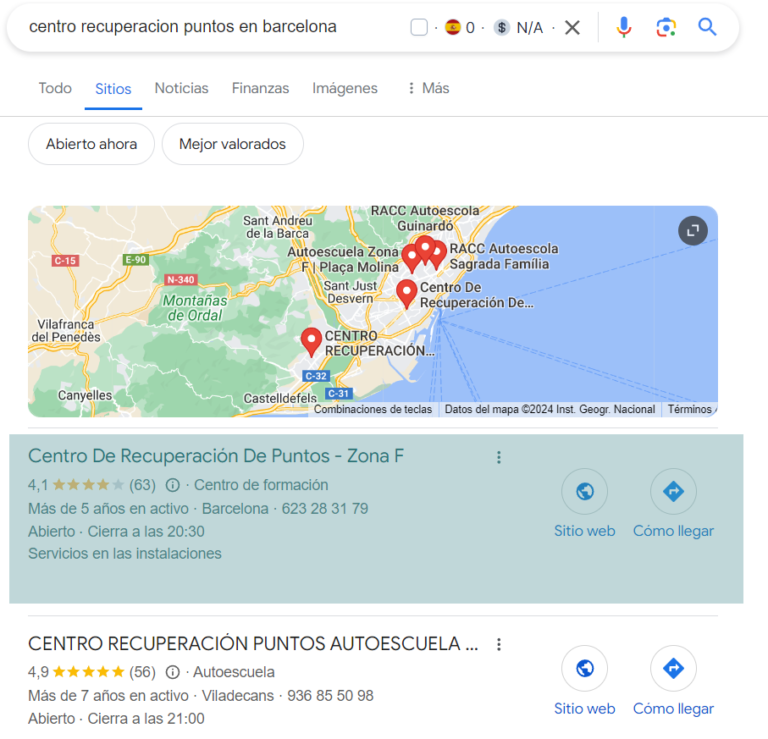The height and width of the screenshot is (739, 768).
Task: Clear the search query with the X
Action: 572,28
